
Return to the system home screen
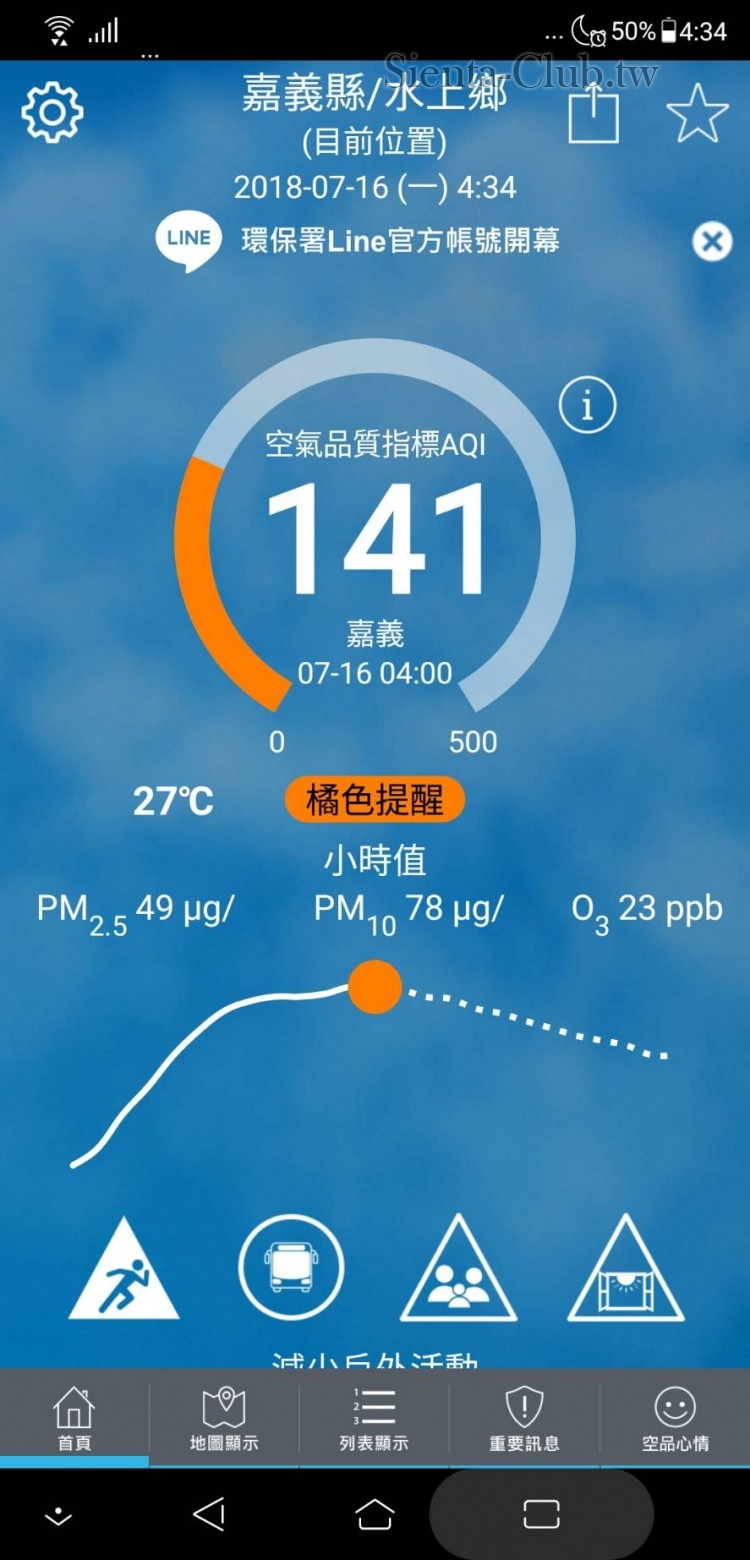(375, 1514)
